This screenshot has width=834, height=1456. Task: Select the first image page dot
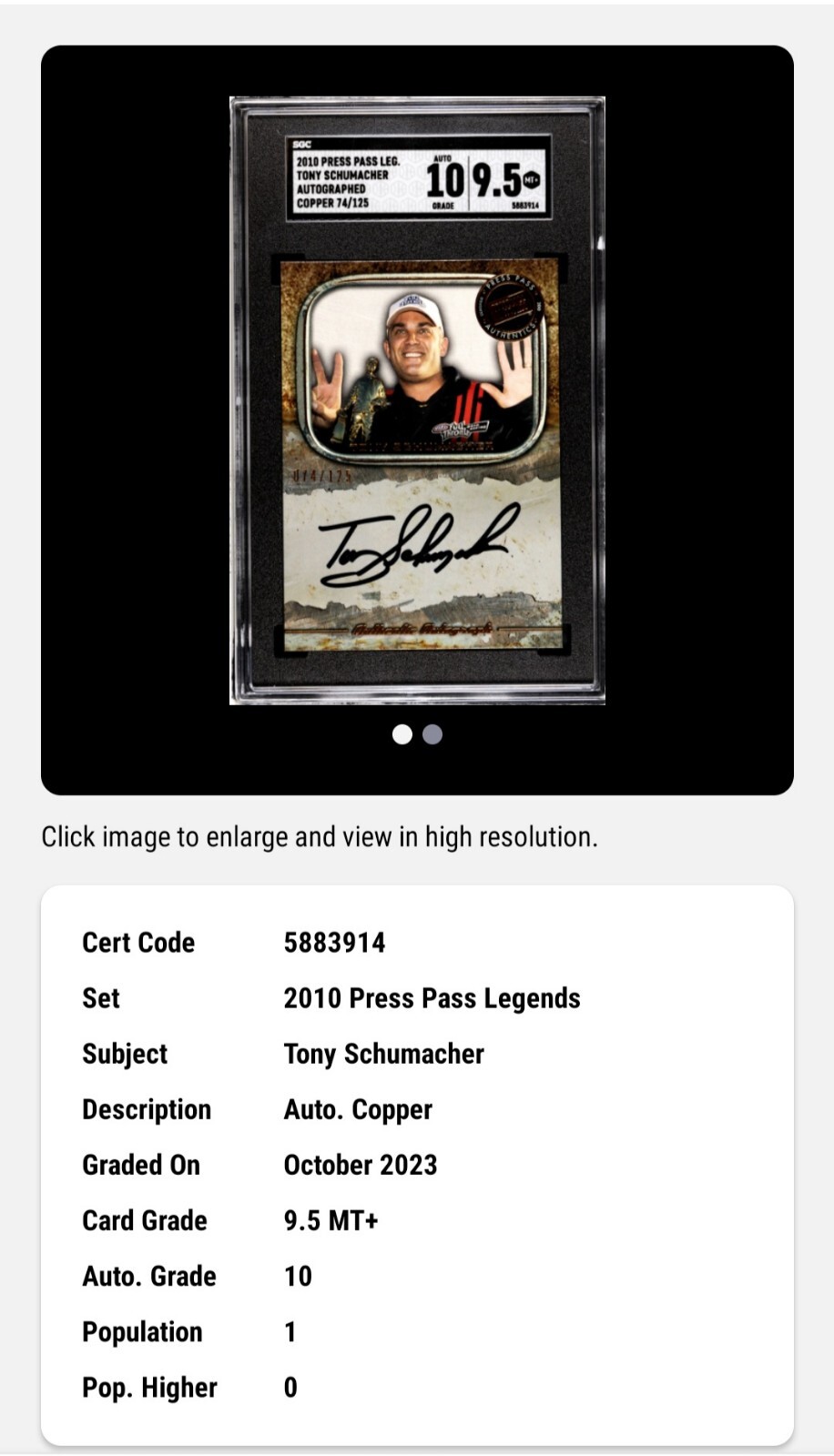[x=402, y=734]
